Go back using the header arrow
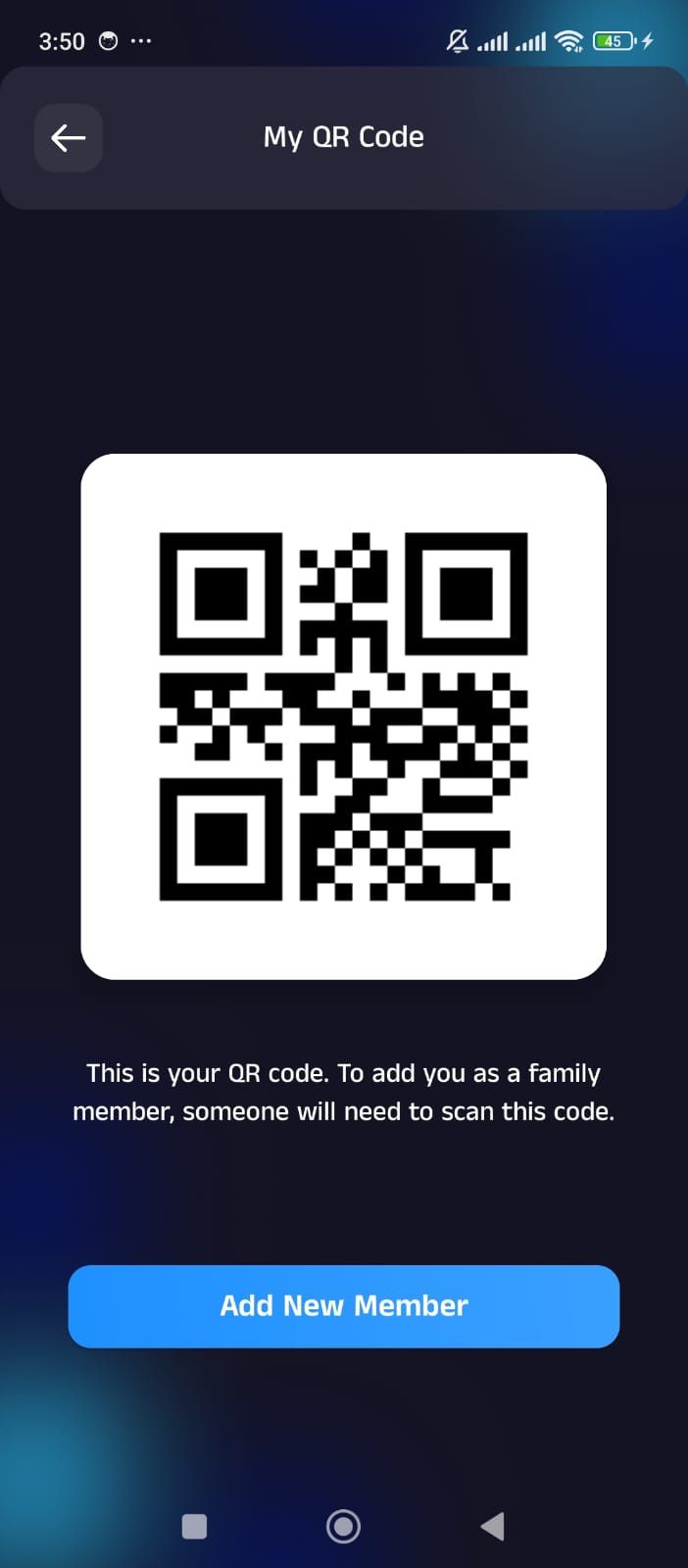The height and width of the screenshot is (1568, 688). click(69, 138)
